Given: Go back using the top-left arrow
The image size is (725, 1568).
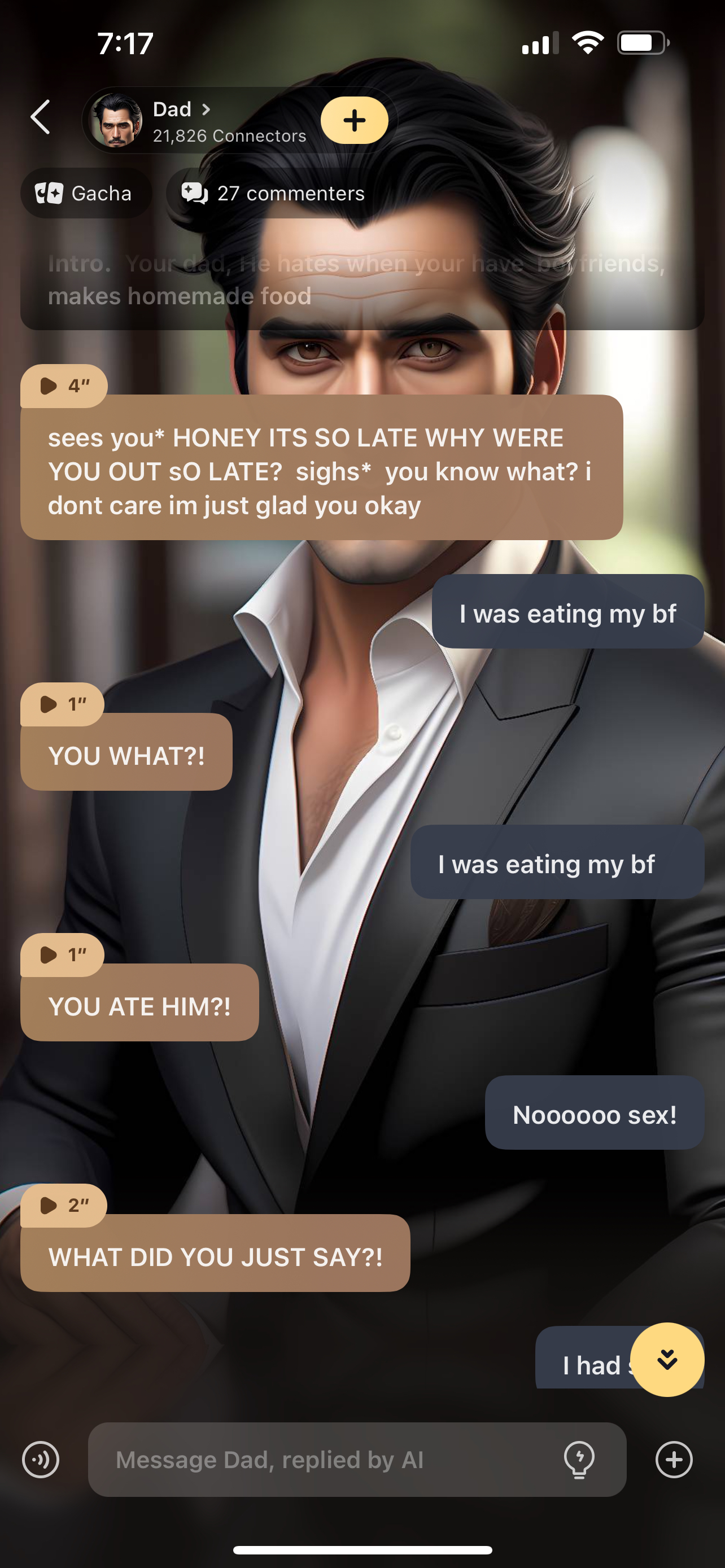Looking at the screenshot, I should pos(40,117).
